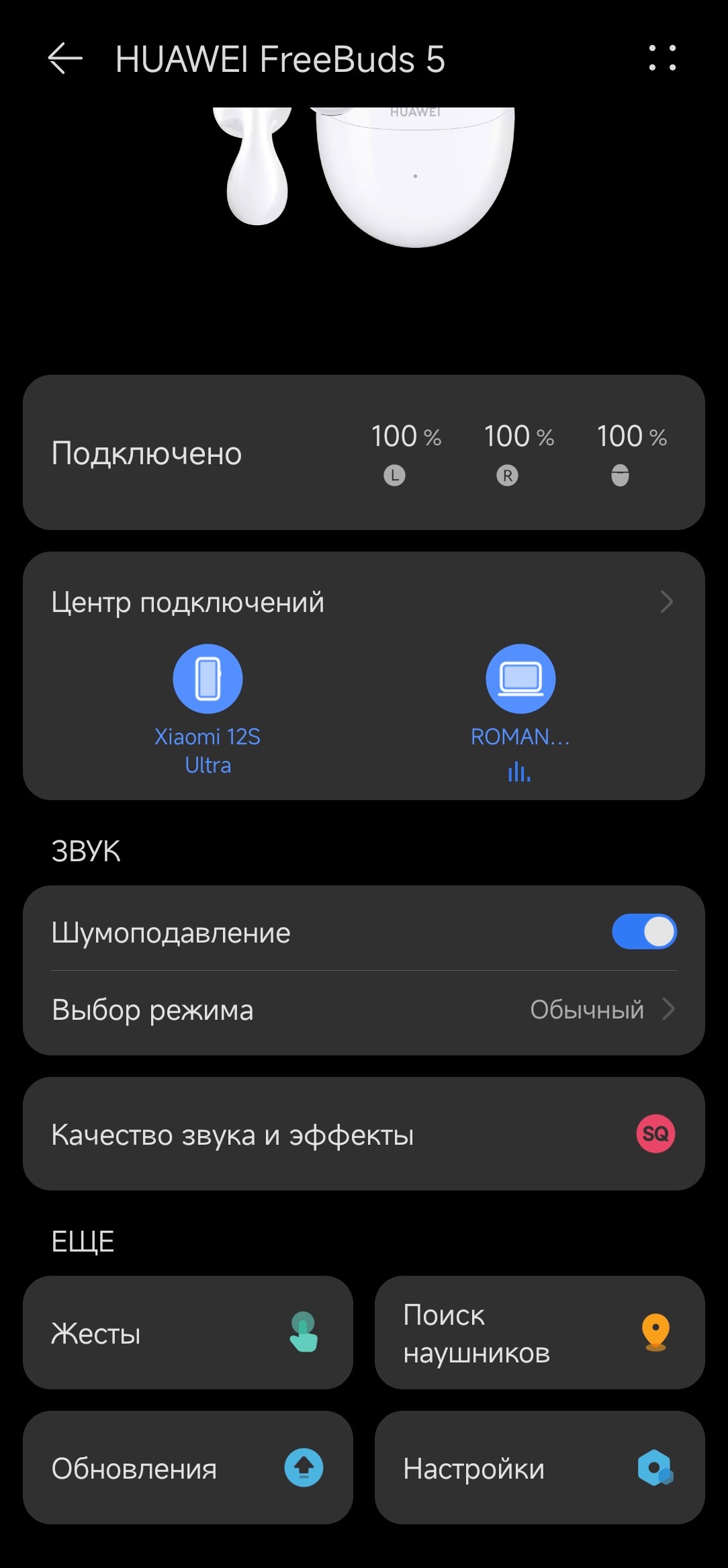Check for Обновления
Screen dimensions: 728x1568
(x=188, y=1468)
